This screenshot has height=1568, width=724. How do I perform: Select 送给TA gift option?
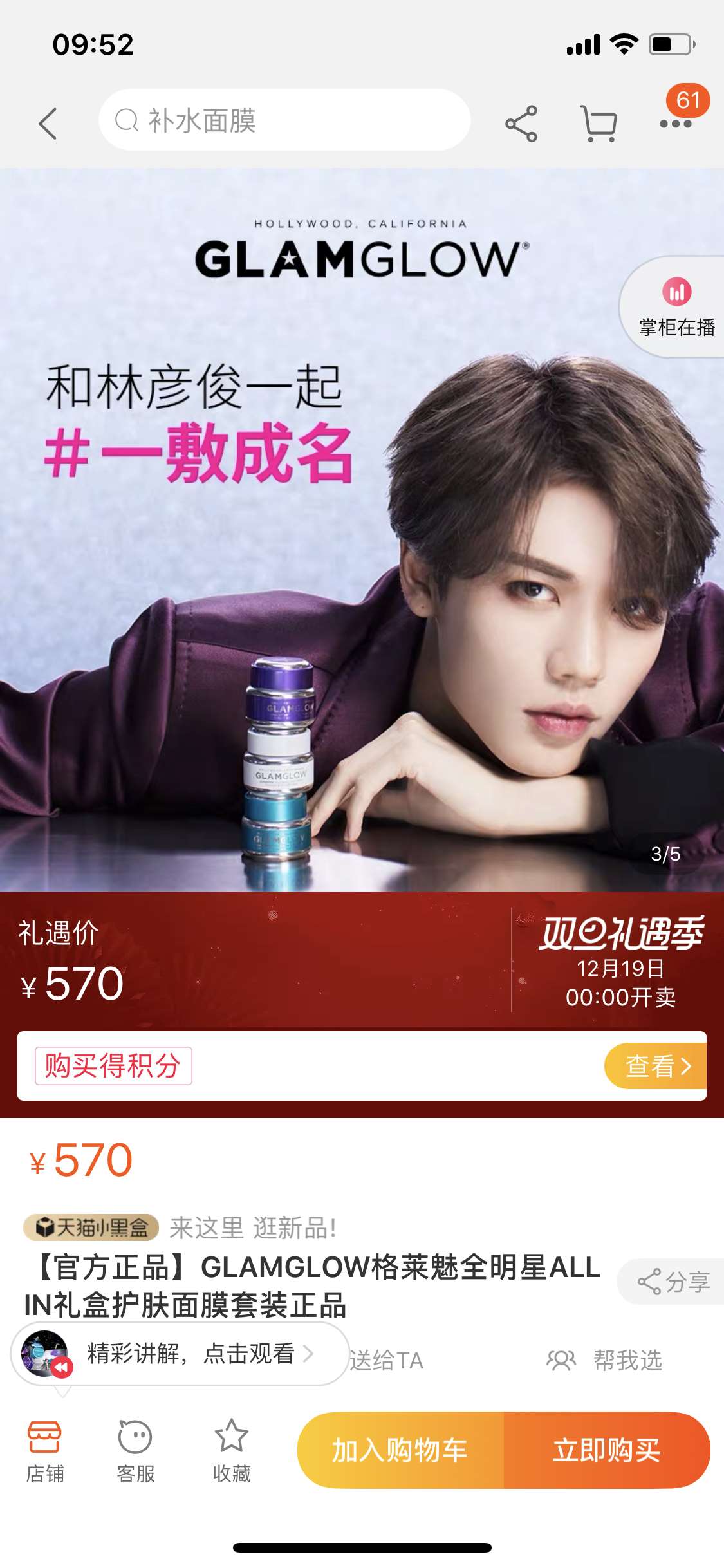[386, 1360]
